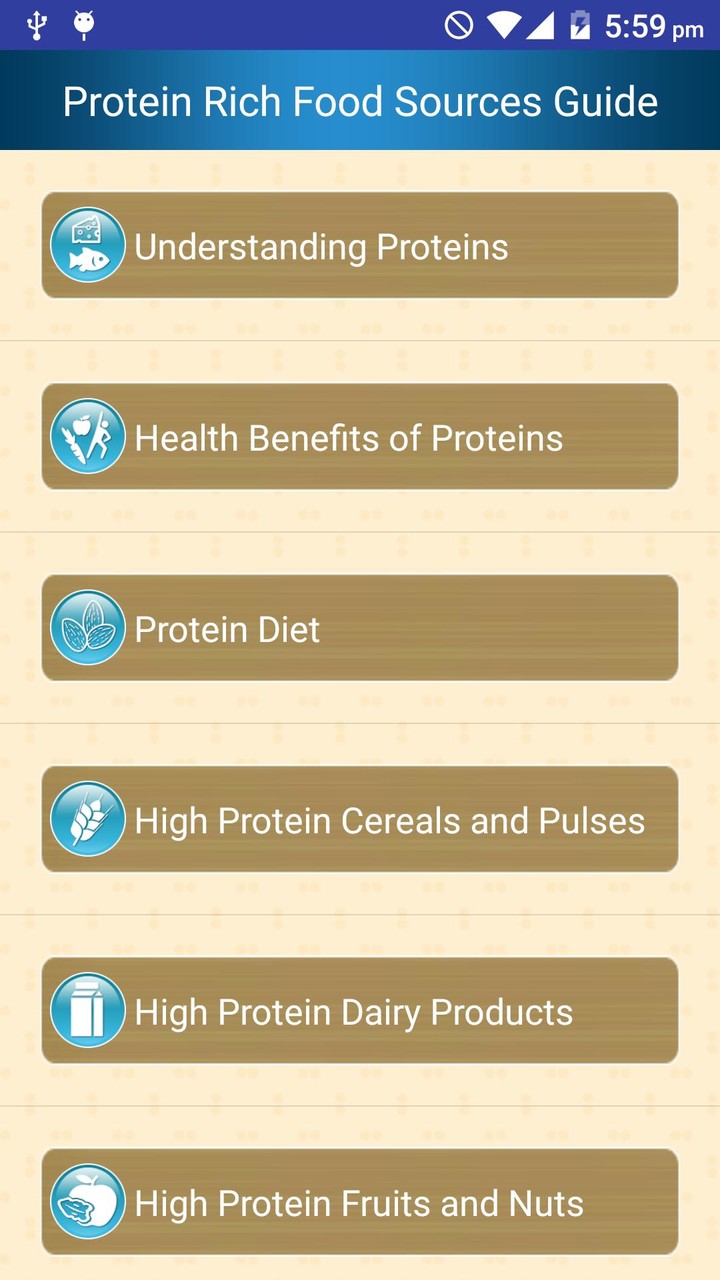
Task: Click the cheese and fish icon
Action: (x=87, y=244)
